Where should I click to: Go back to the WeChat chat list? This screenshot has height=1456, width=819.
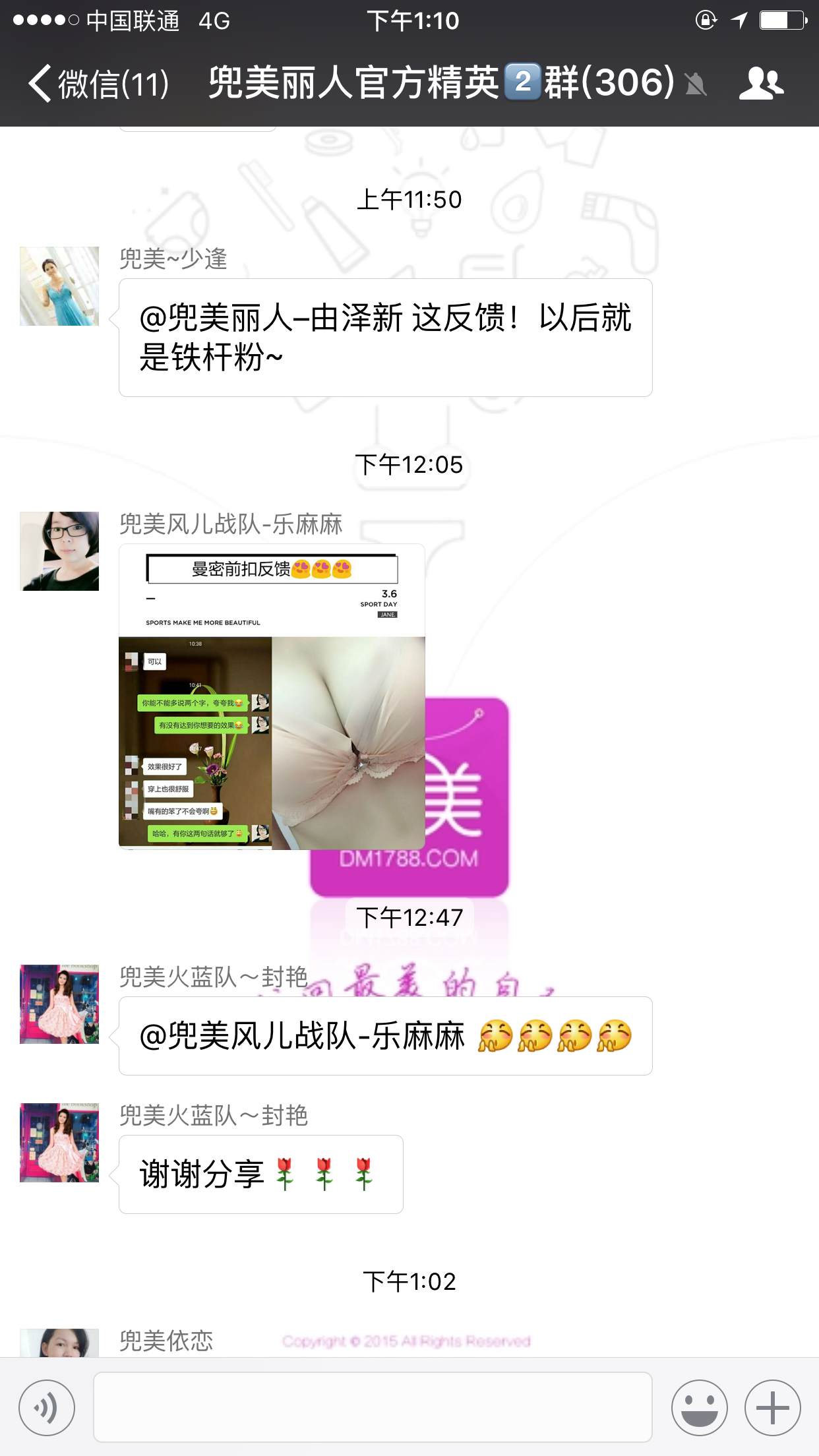coord(99,84)
